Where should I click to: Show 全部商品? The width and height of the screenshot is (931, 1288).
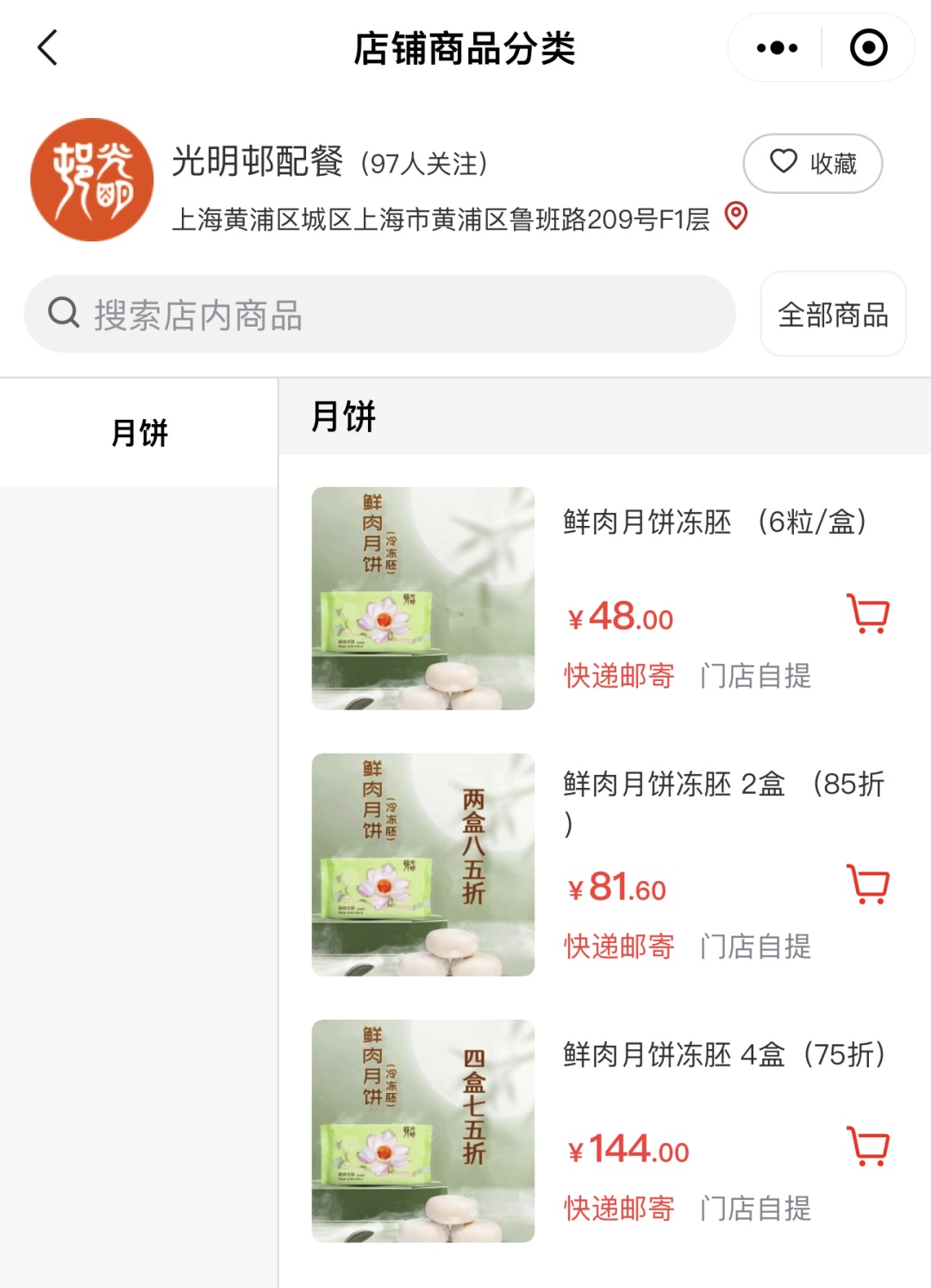[833, 315]
